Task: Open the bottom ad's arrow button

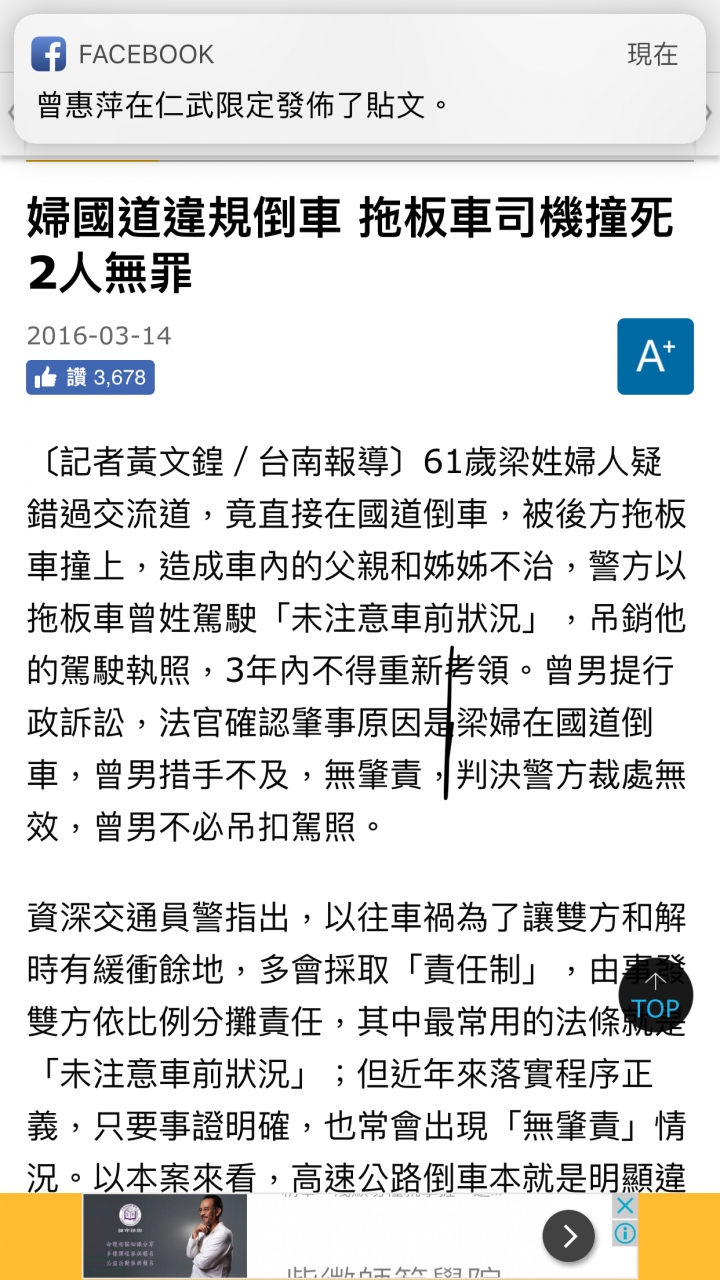Action: point(568,1237)
